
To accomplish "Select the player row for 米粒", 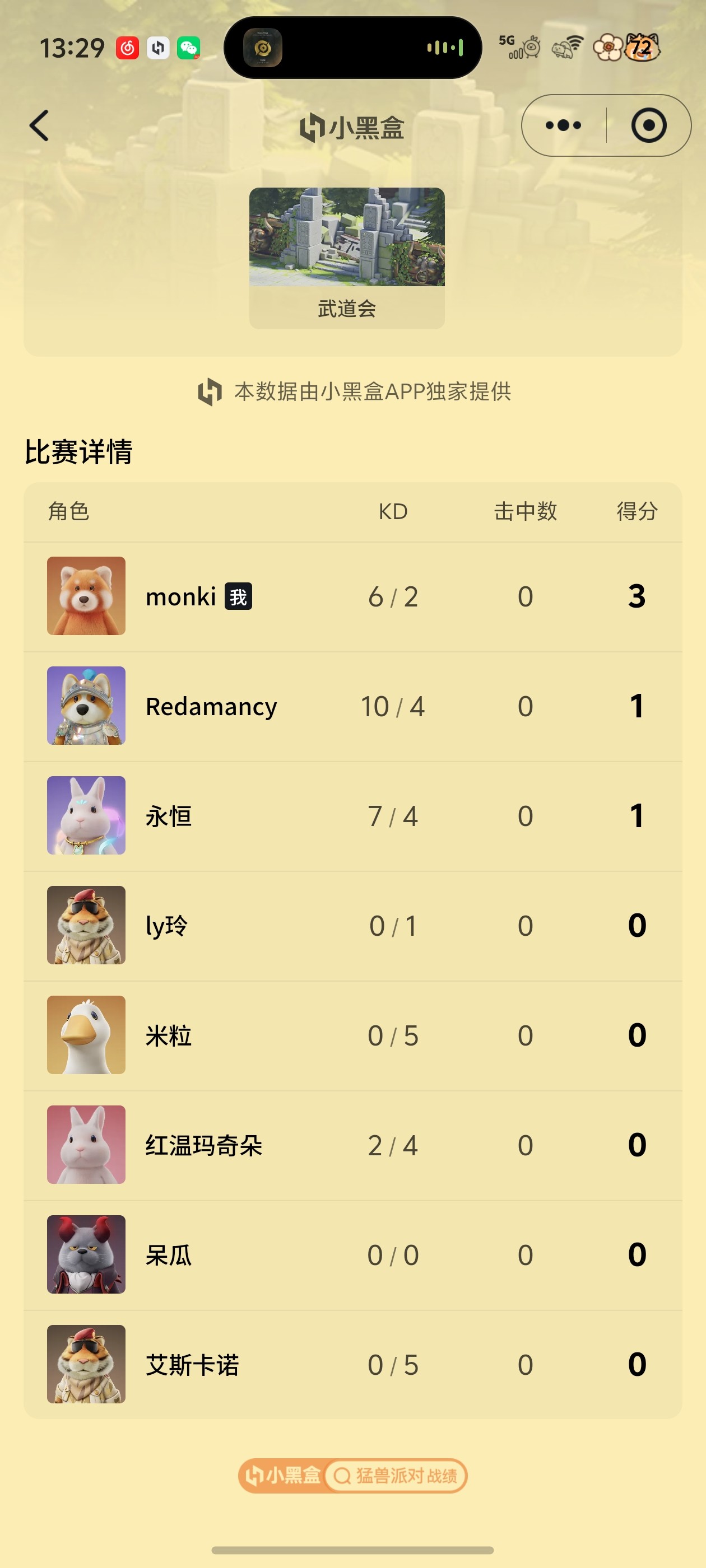I will pyautogui.click(x=352, y=1035).
